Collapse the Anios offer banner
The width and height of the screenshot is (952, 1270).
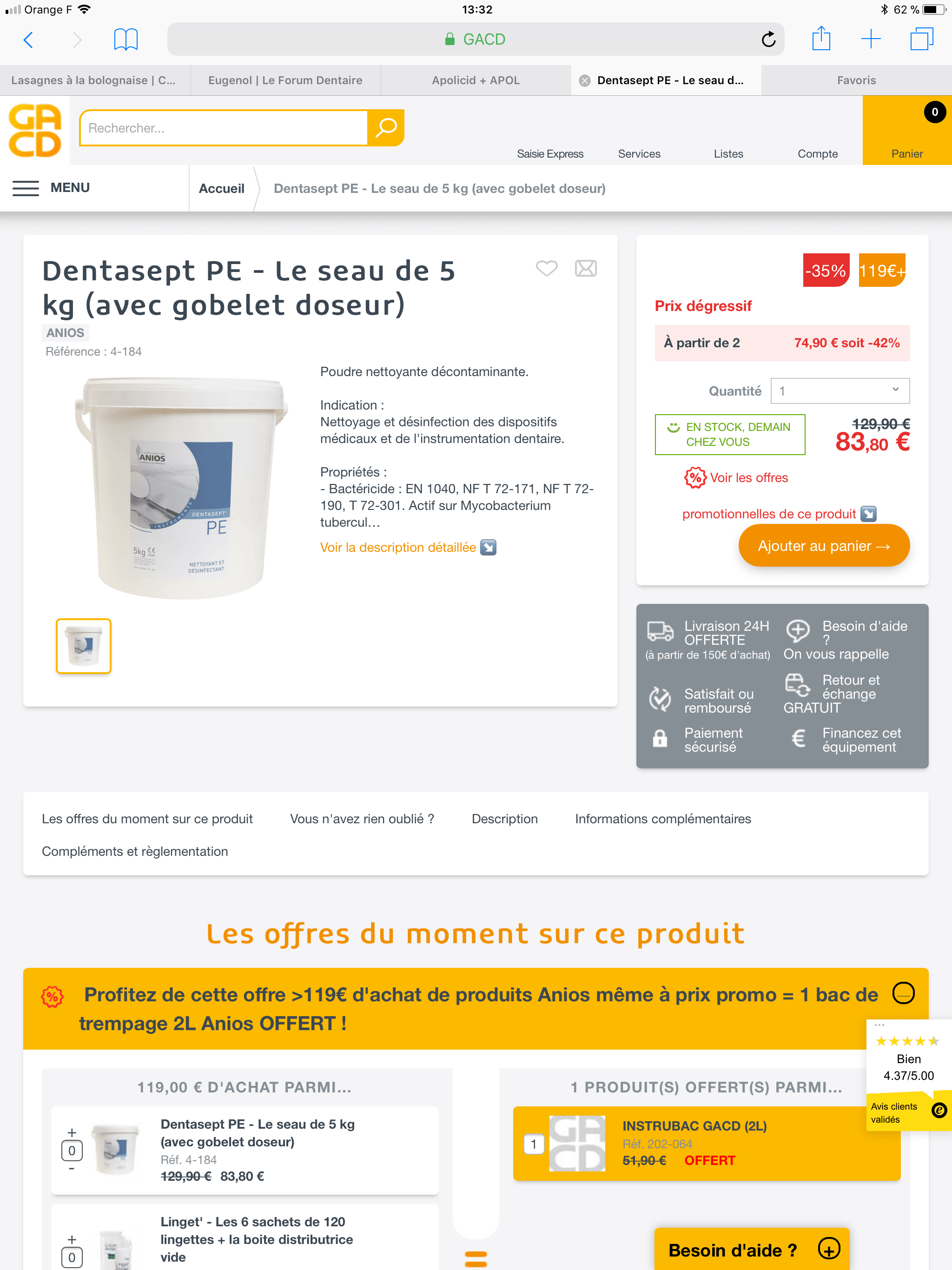(x=903, y=992)
